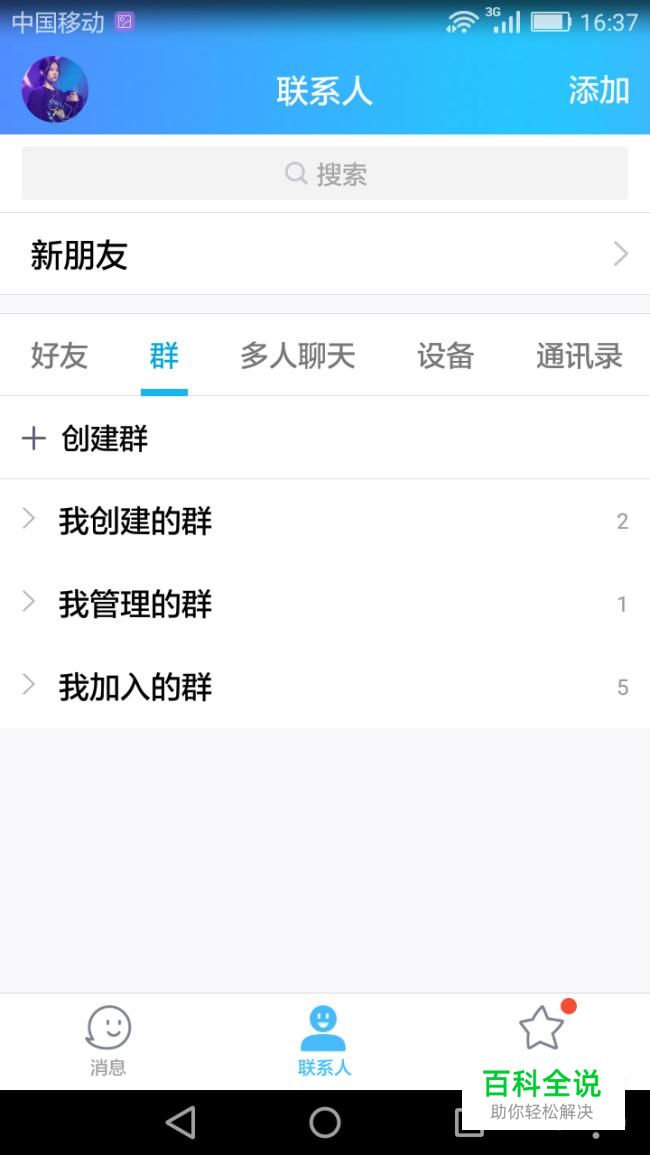Switch to the 多人聊天 tab
The image size is (650, 1155).
coord(297,356)
